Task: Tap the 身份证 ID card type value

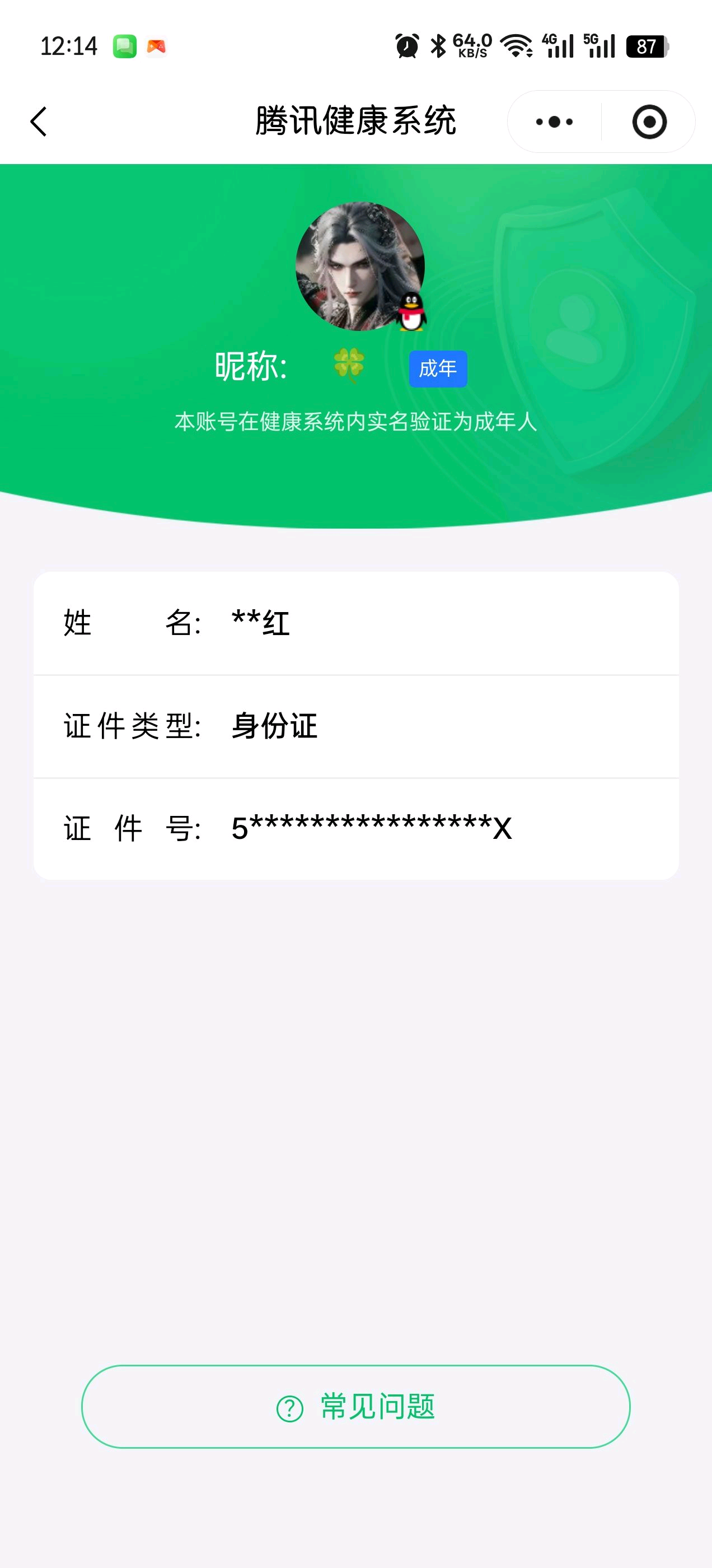Action: [x=273, y=726]
